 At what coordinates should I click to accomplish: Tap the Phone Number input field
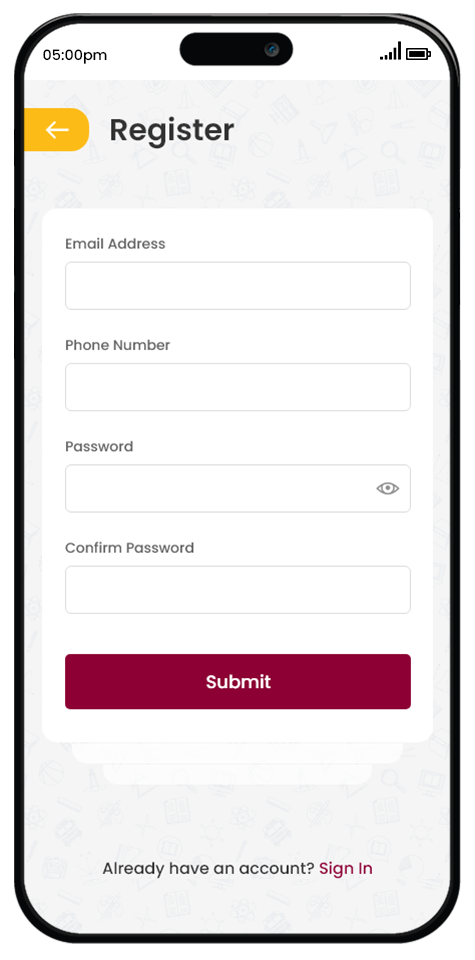click(x=238, y=387)
